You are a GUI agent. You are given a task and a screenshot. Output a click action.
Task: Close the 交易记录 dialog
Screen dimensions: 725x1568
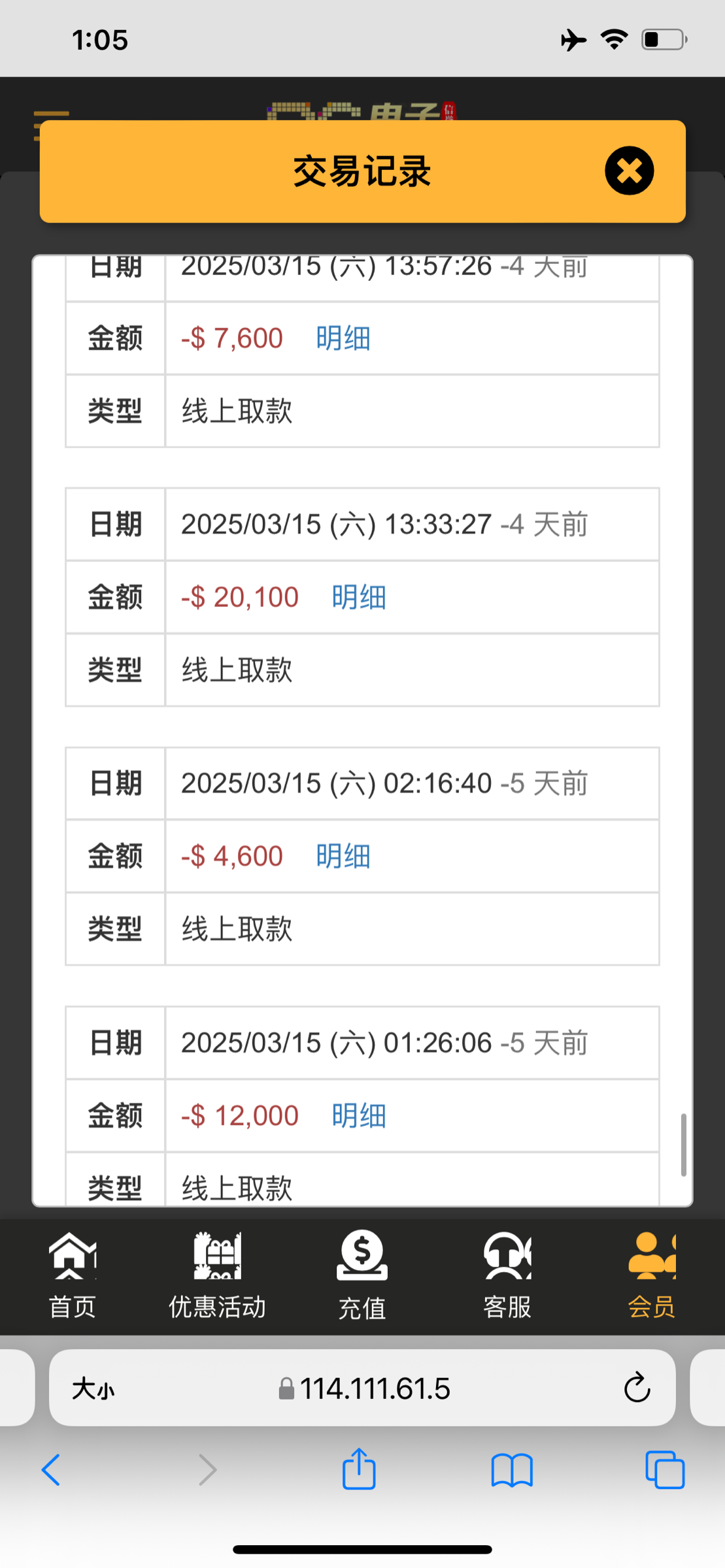(629, 171)
